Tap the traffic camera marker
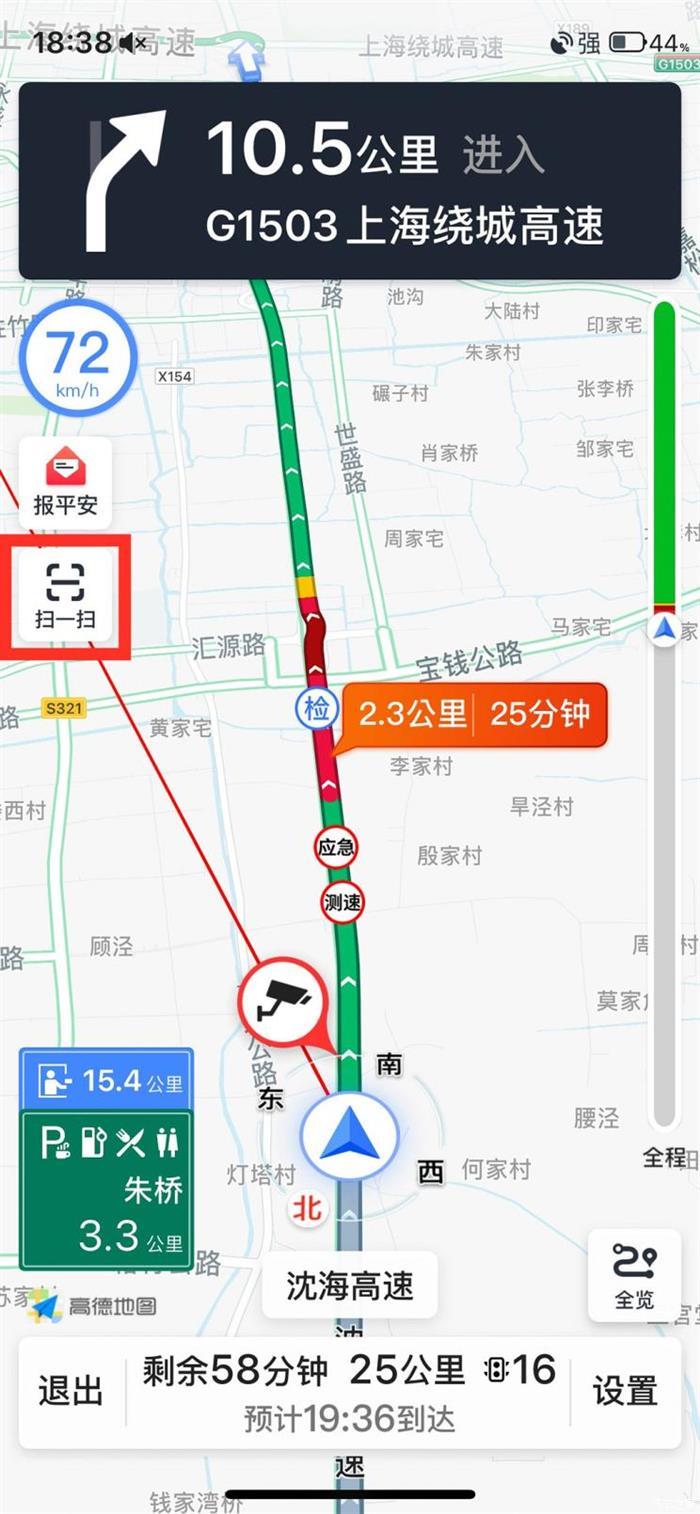 click(283, 1000)
